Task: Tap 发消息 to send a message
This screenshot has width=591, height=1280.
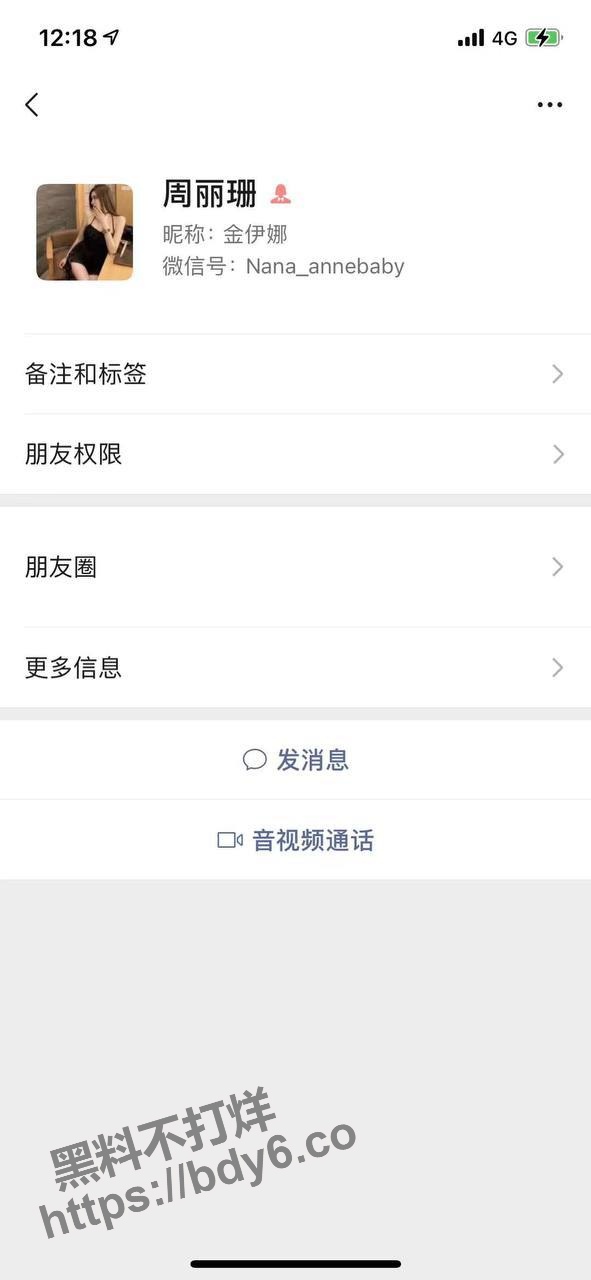Action: tap(296, 760)
